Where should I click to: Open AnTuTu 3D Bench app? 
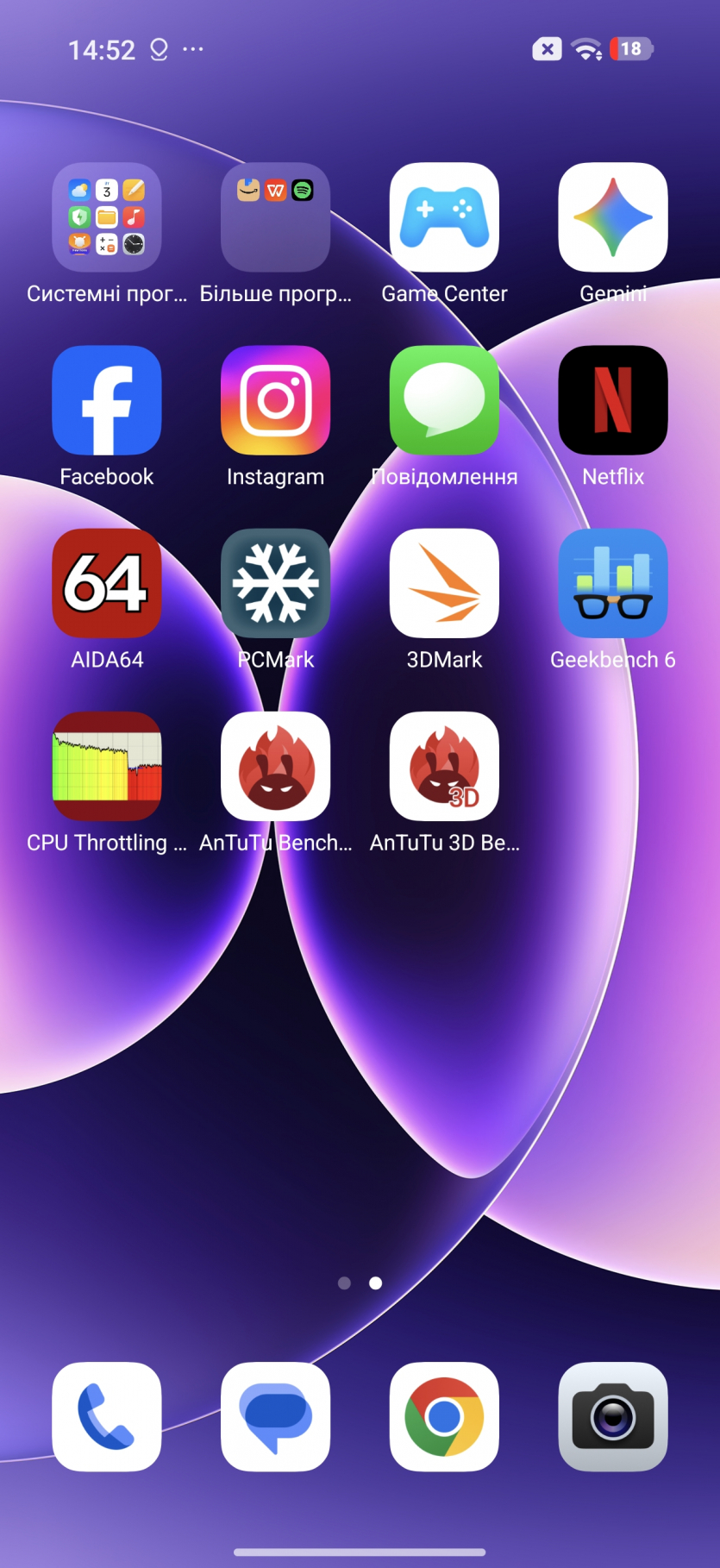point(444,766)
